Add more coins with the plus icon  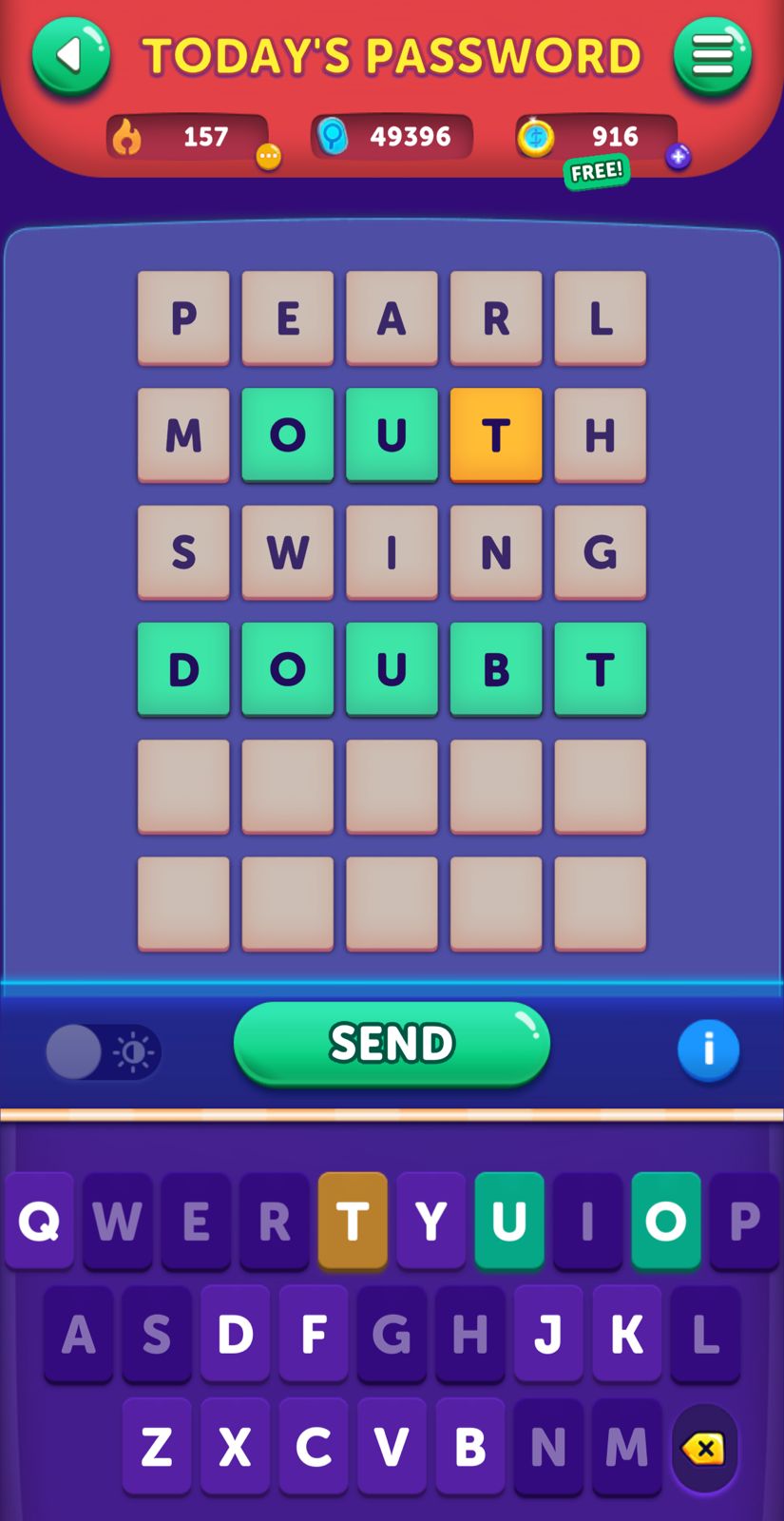(x=678, y=157)
